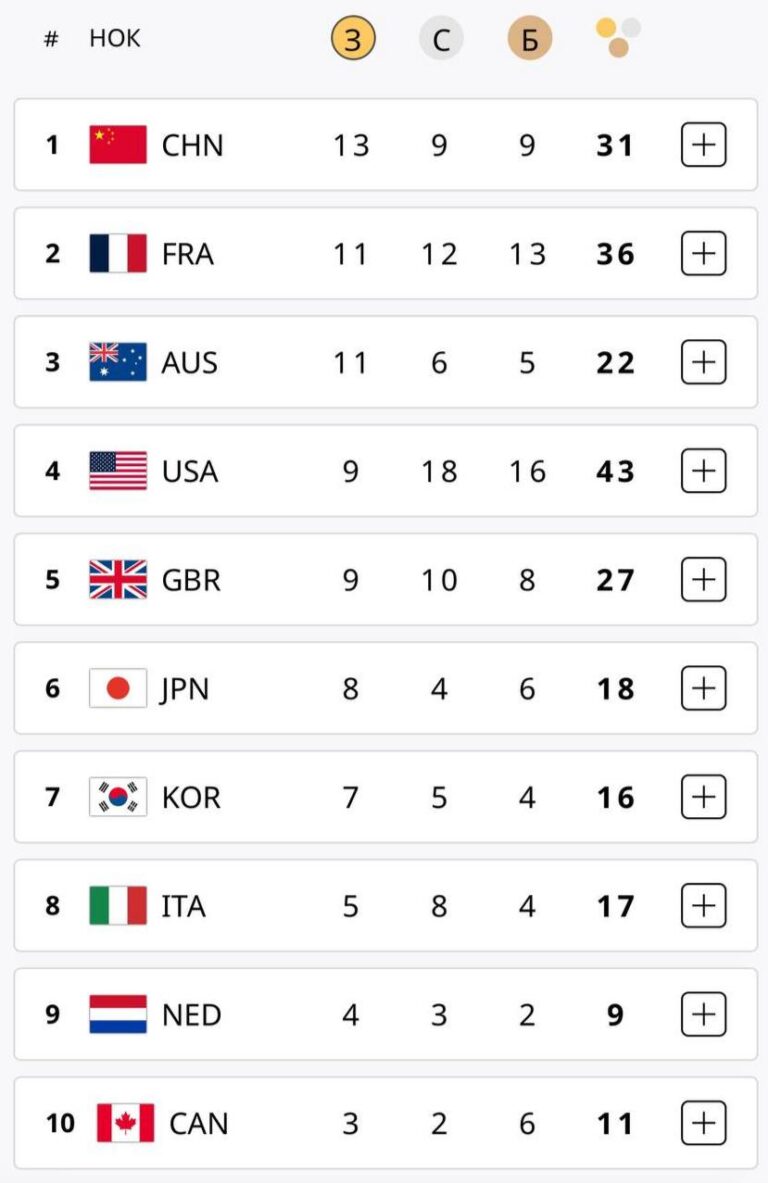
Task: Show medal breakdown for AUS
Action: (703, 362)
